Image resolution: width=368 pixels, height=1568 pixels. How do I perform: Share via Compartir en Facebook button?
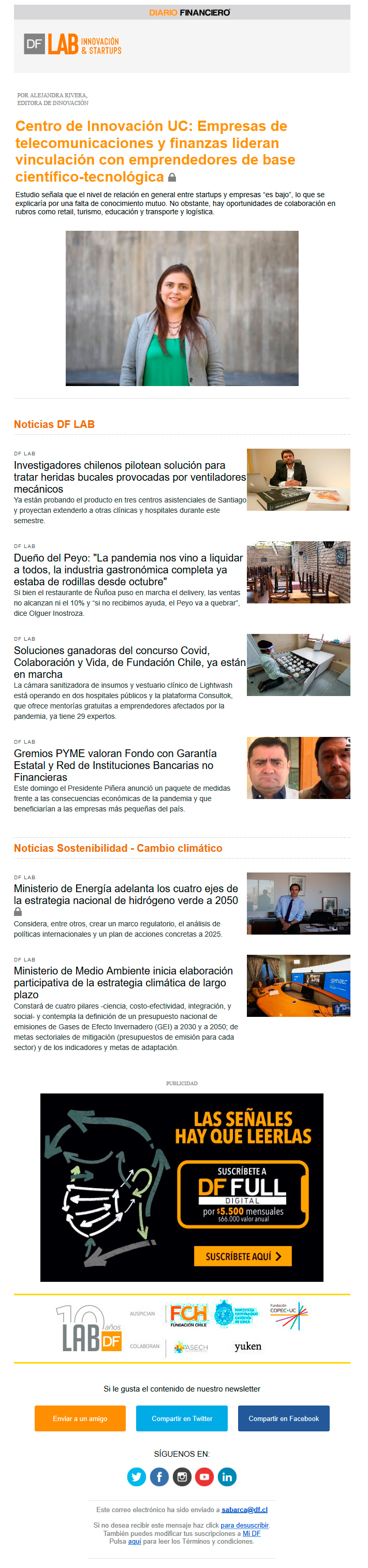283,1417
